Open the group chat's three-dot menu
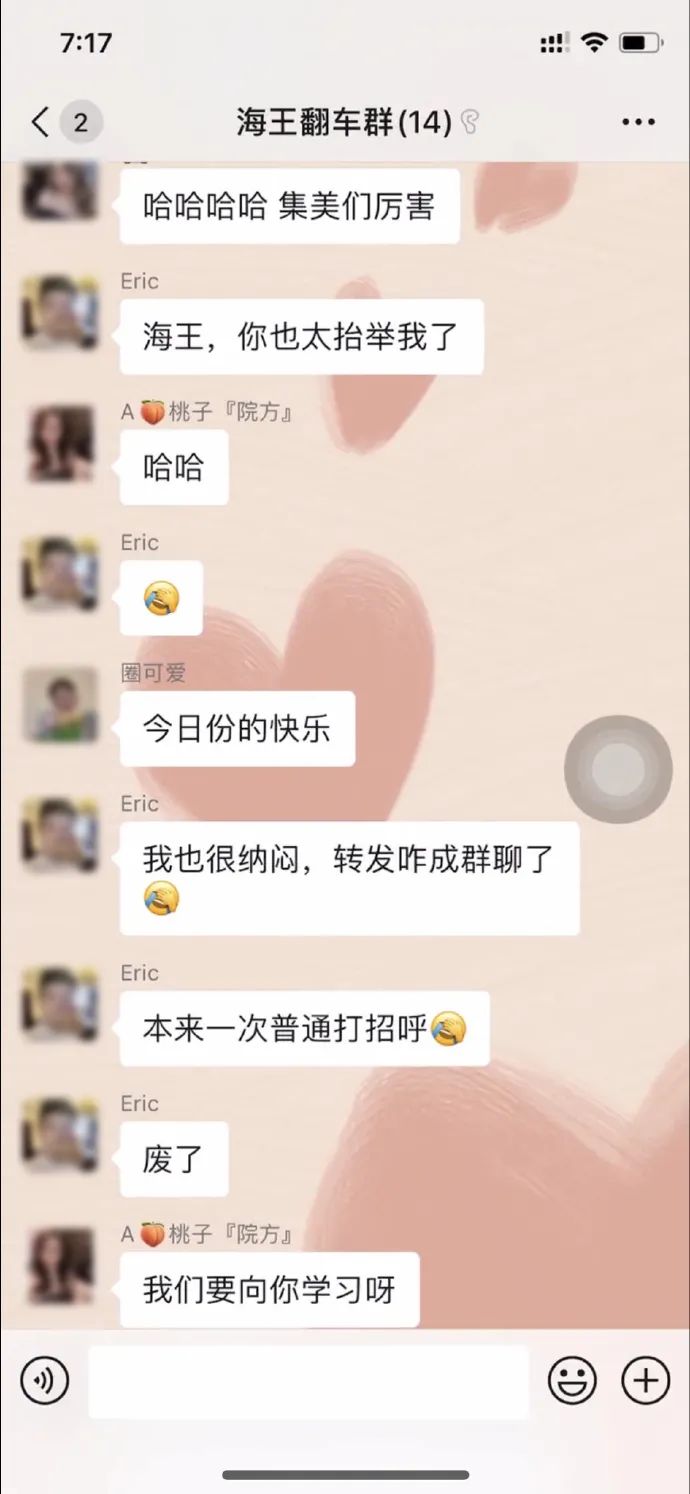The height and width of the screenshot is (1494, 690). 638,123
